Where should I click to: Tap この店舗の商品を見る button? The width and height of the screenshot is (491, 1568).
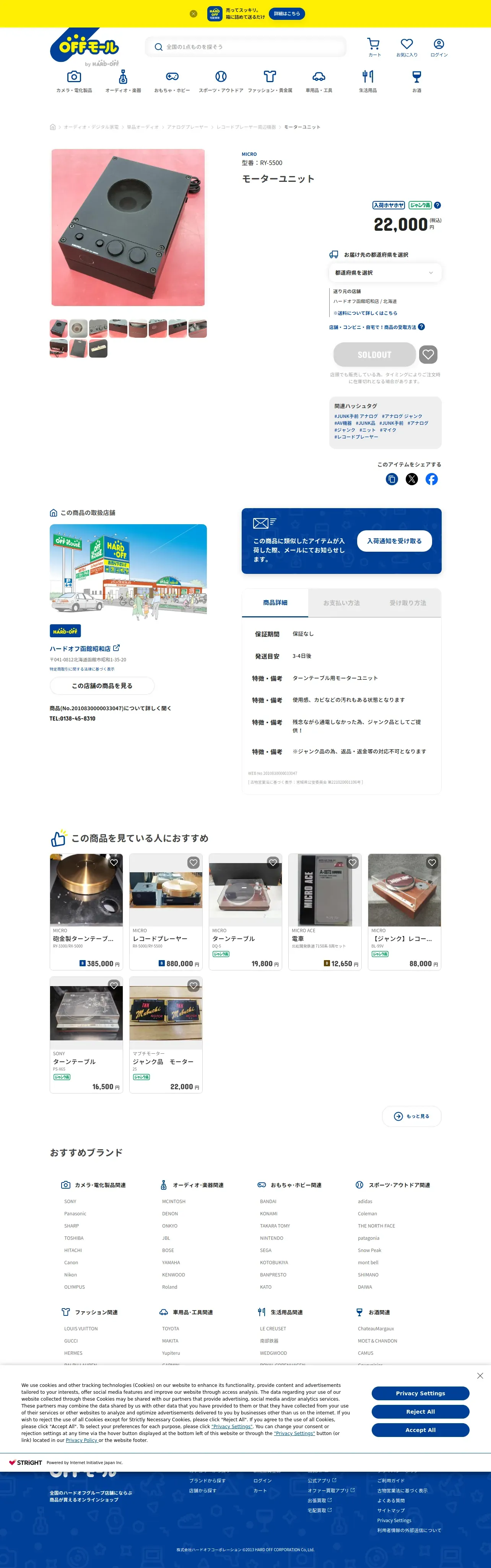(102, 685)
